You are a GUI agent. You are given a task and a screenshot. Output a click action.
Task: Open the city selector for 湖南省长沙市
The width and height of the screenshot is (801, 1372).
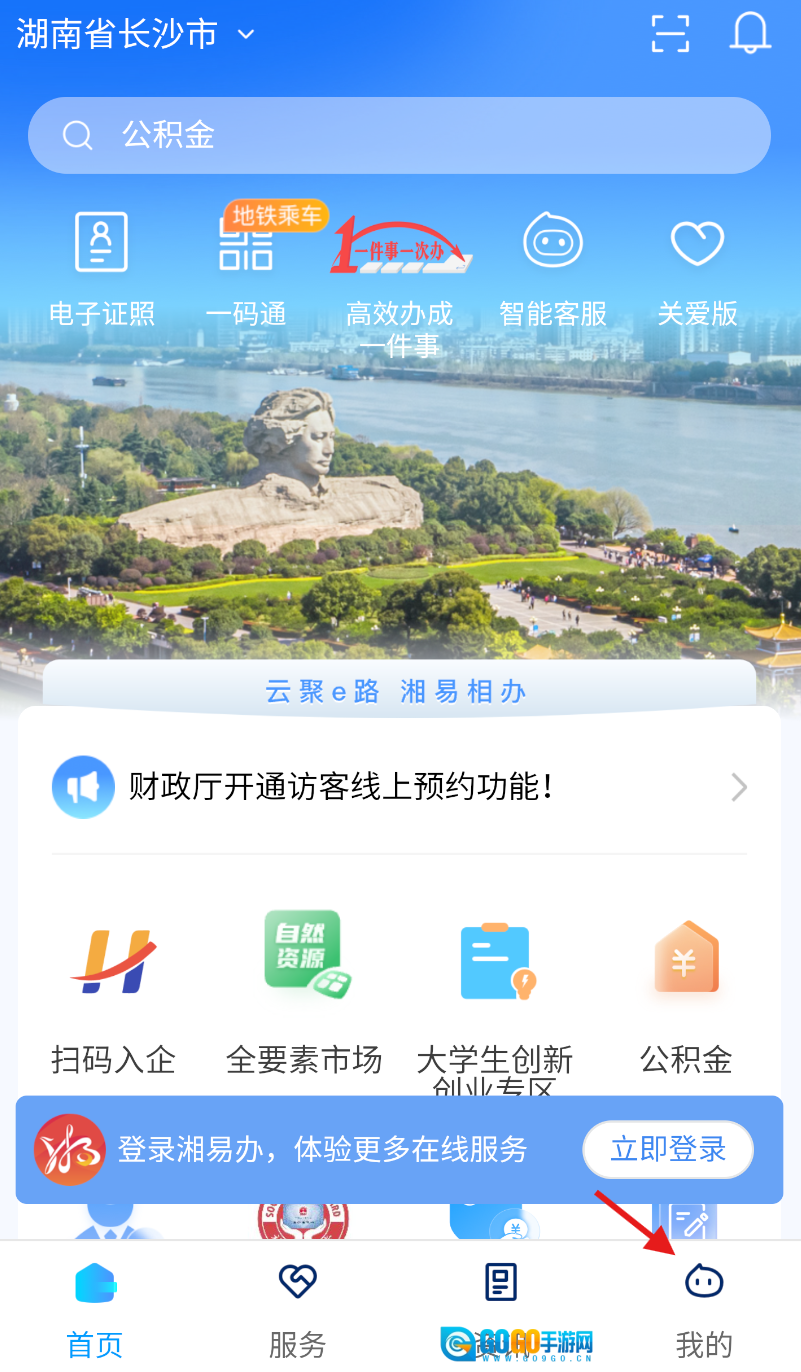(135, 35)
